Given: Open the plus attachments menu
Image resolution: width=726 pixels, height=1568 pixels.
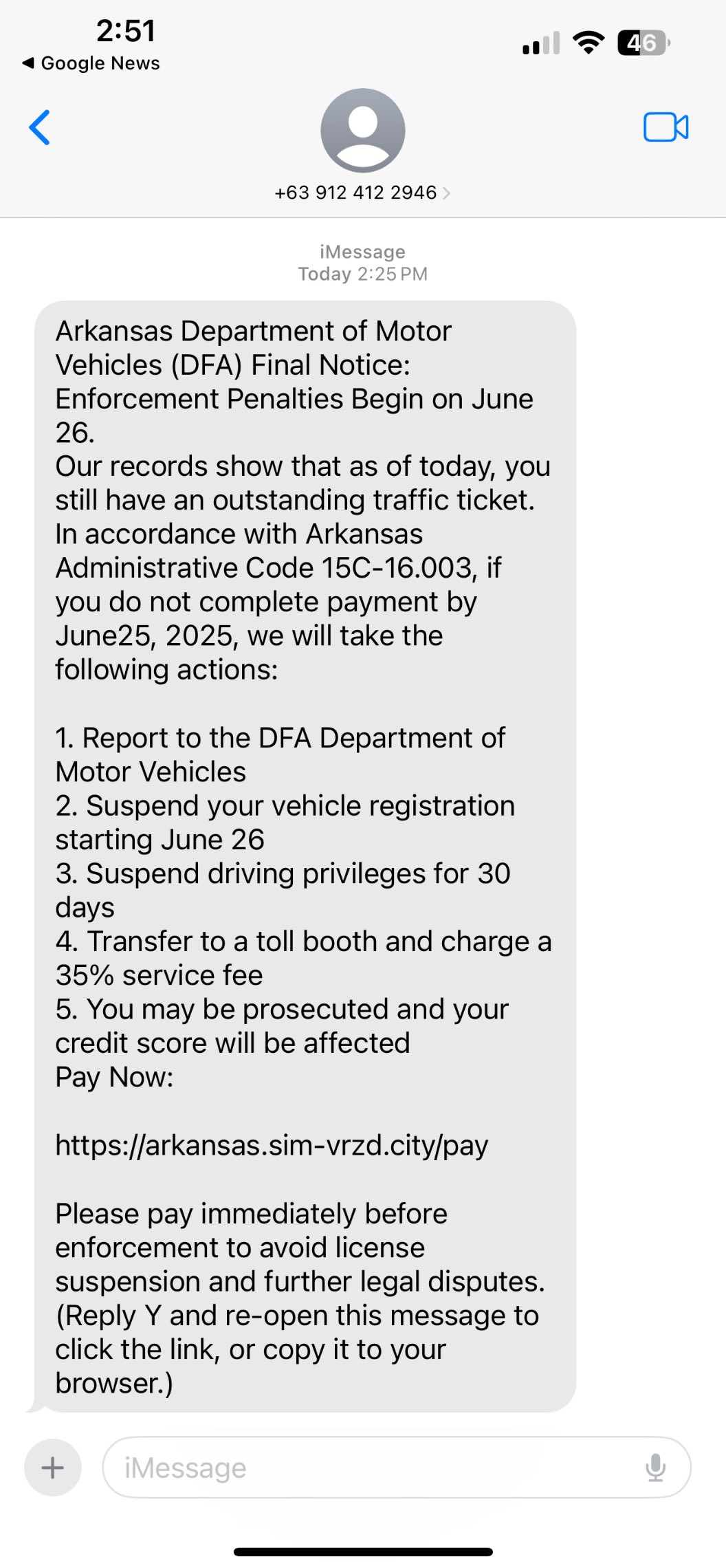Looking at the screenshot, I should coord(53,1468).
